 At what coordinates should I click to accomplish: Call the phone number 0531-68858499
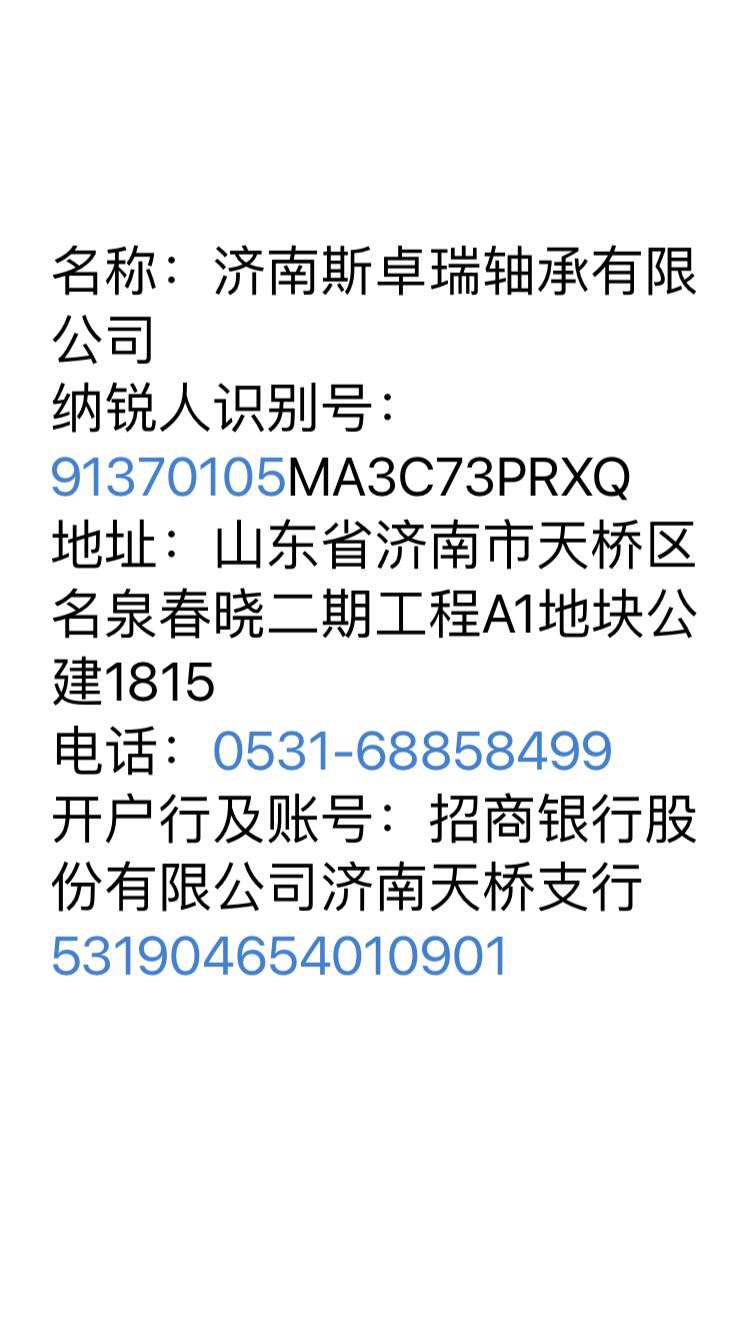pos(411,751)
